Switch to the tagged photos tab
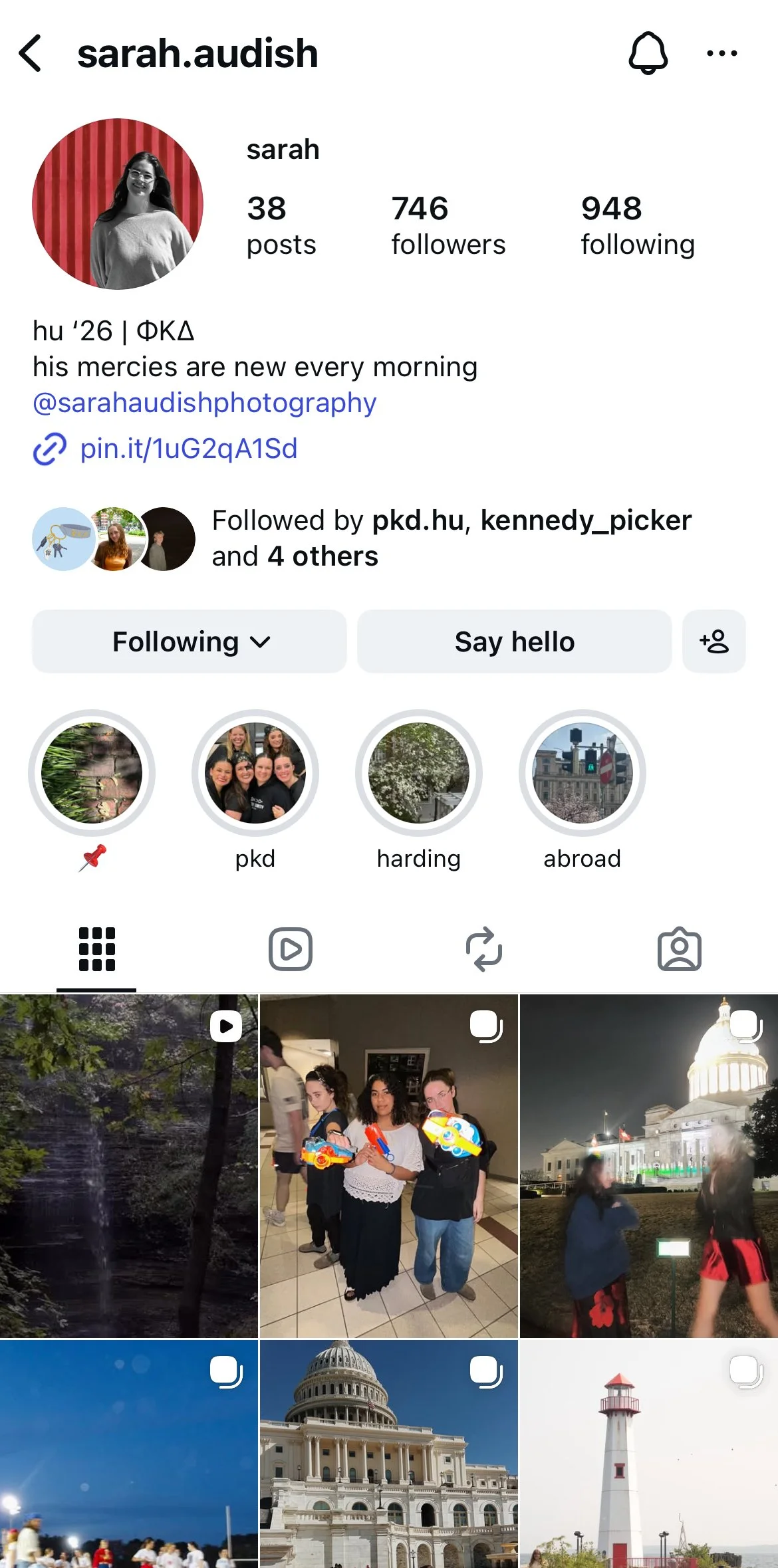778x1568 pixels. point(679,949)
